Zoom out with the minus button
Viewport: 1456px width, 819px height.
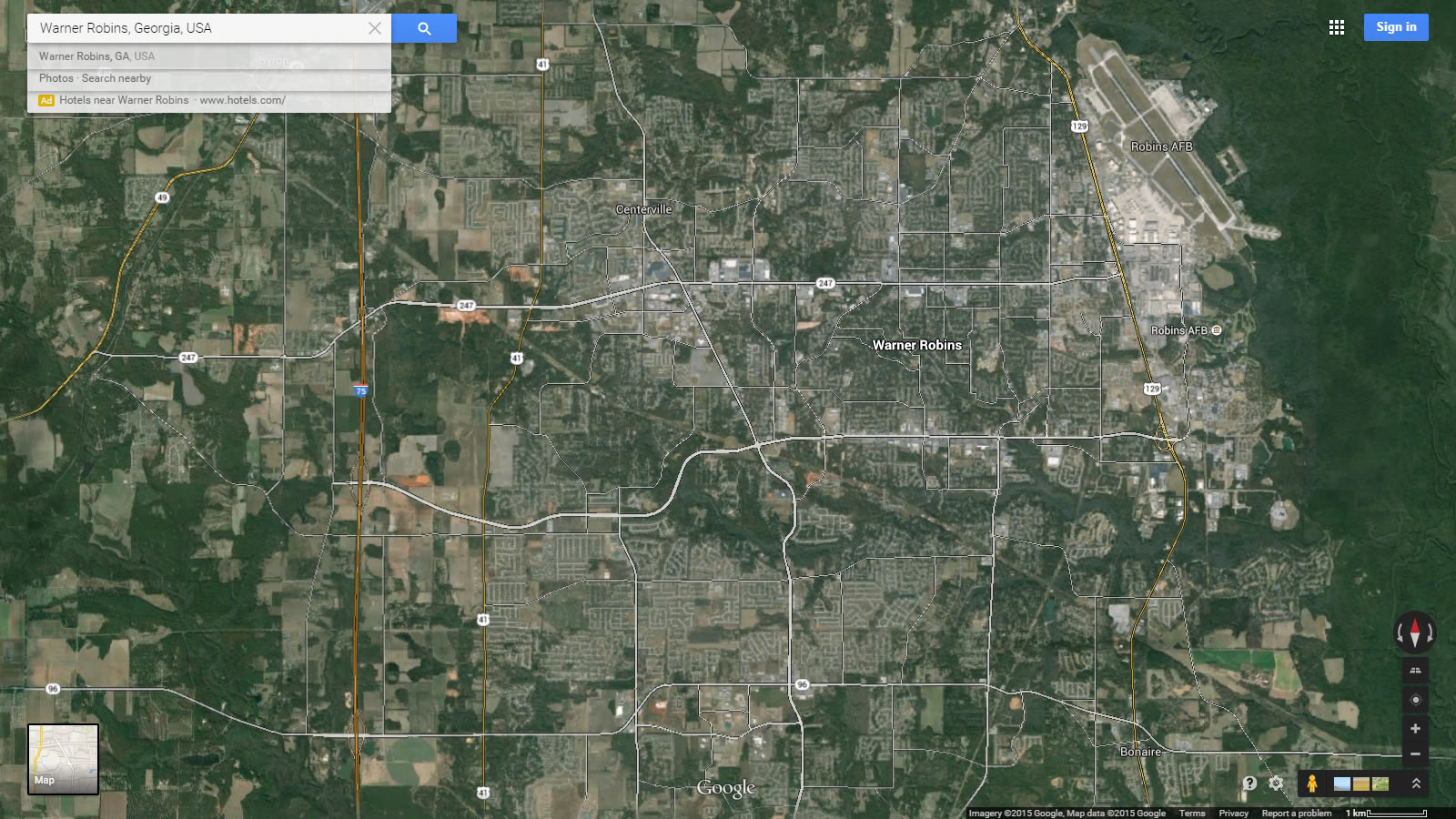point(1415,753)
